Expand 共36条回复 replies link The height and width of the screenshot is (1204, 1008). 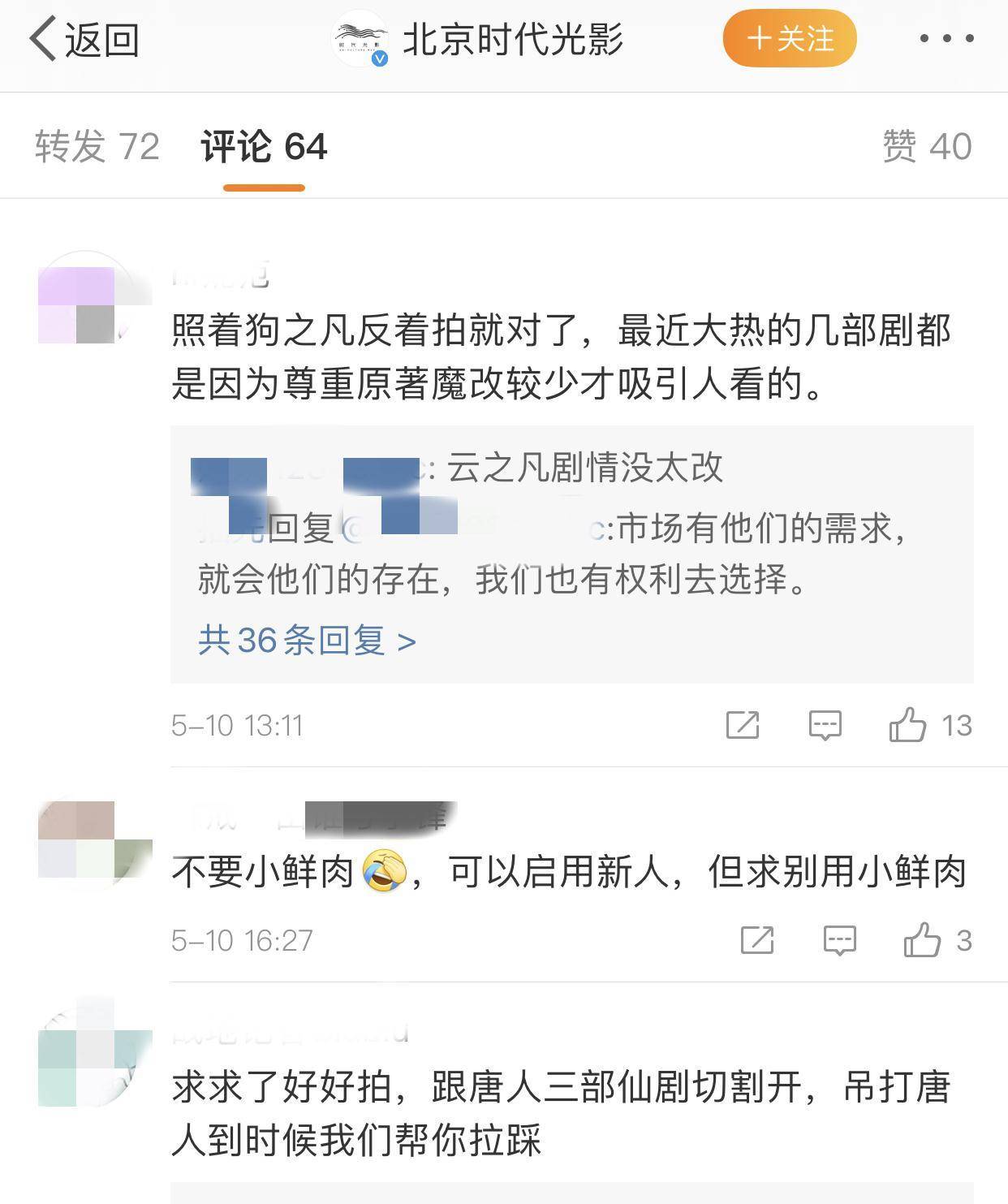click(307, 641)
